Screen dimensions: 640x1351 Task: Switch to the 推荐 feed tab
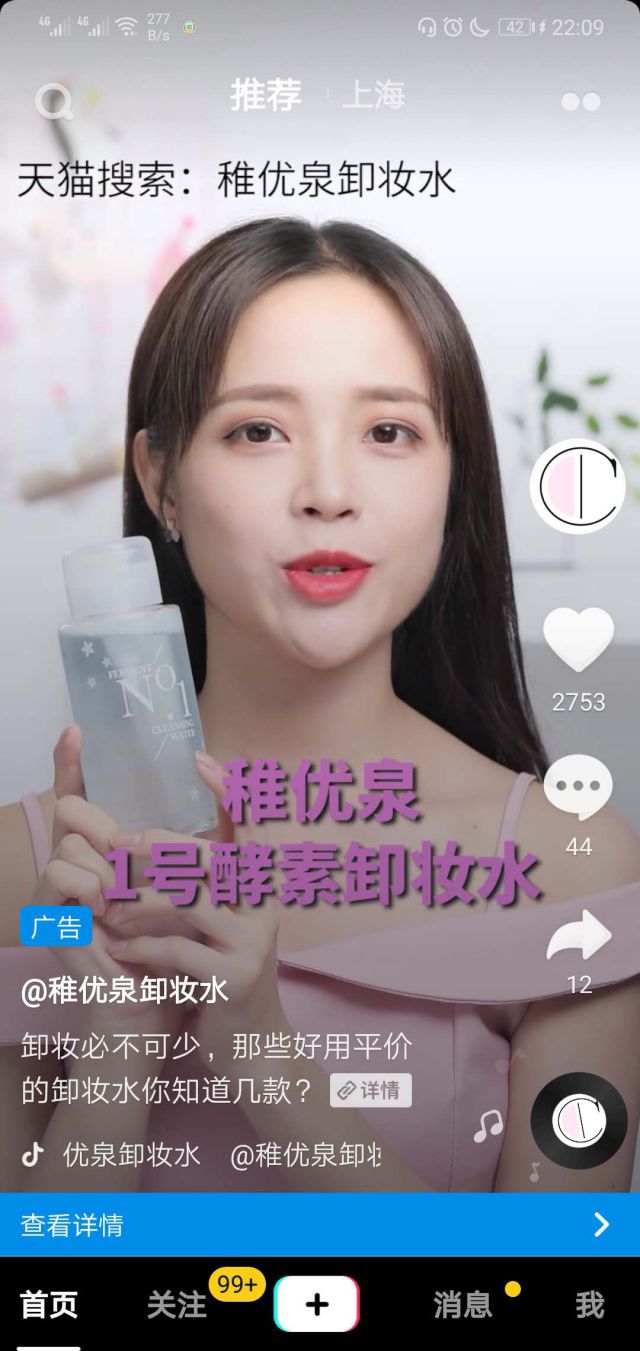pyautogui.click(x=266, y=96)
